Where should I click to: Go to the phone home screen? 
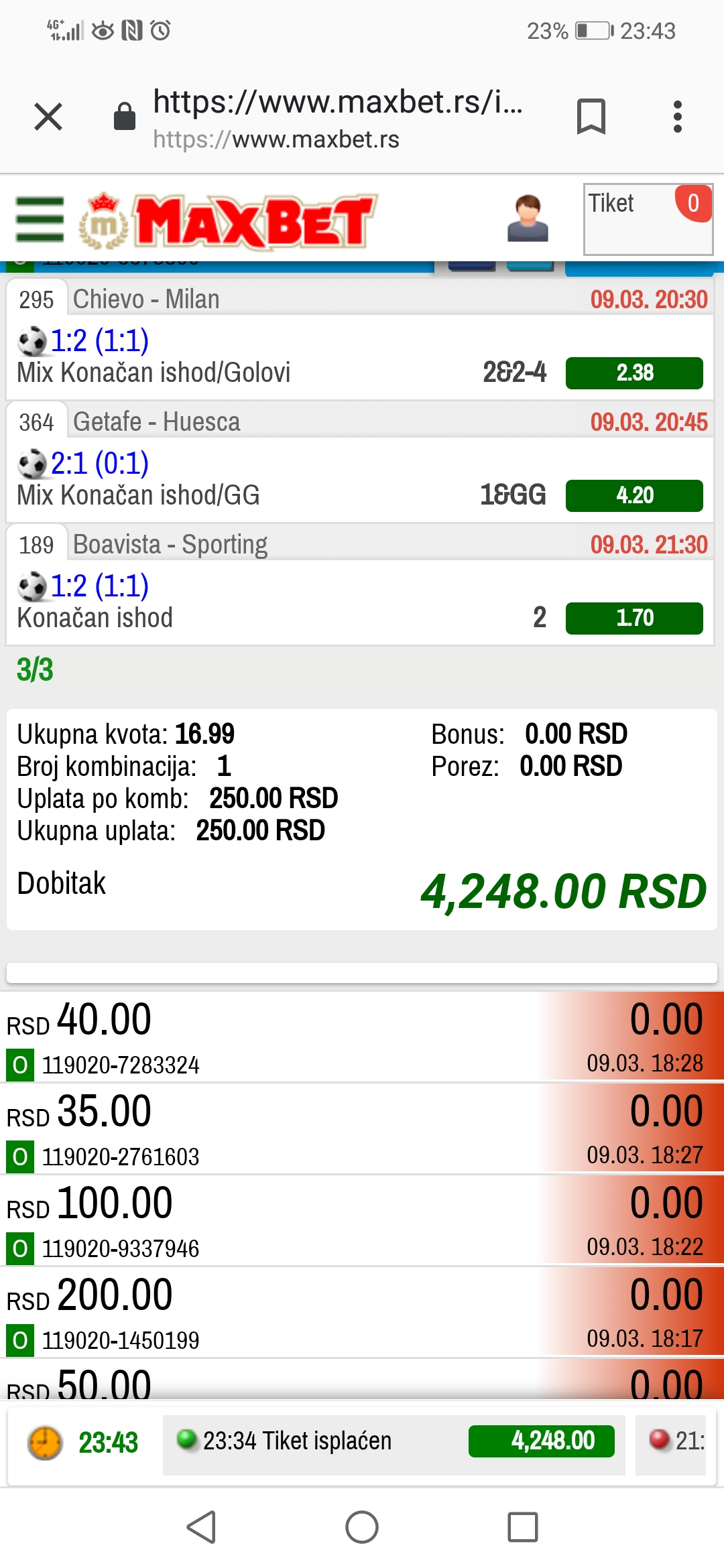coord(362,1527)
